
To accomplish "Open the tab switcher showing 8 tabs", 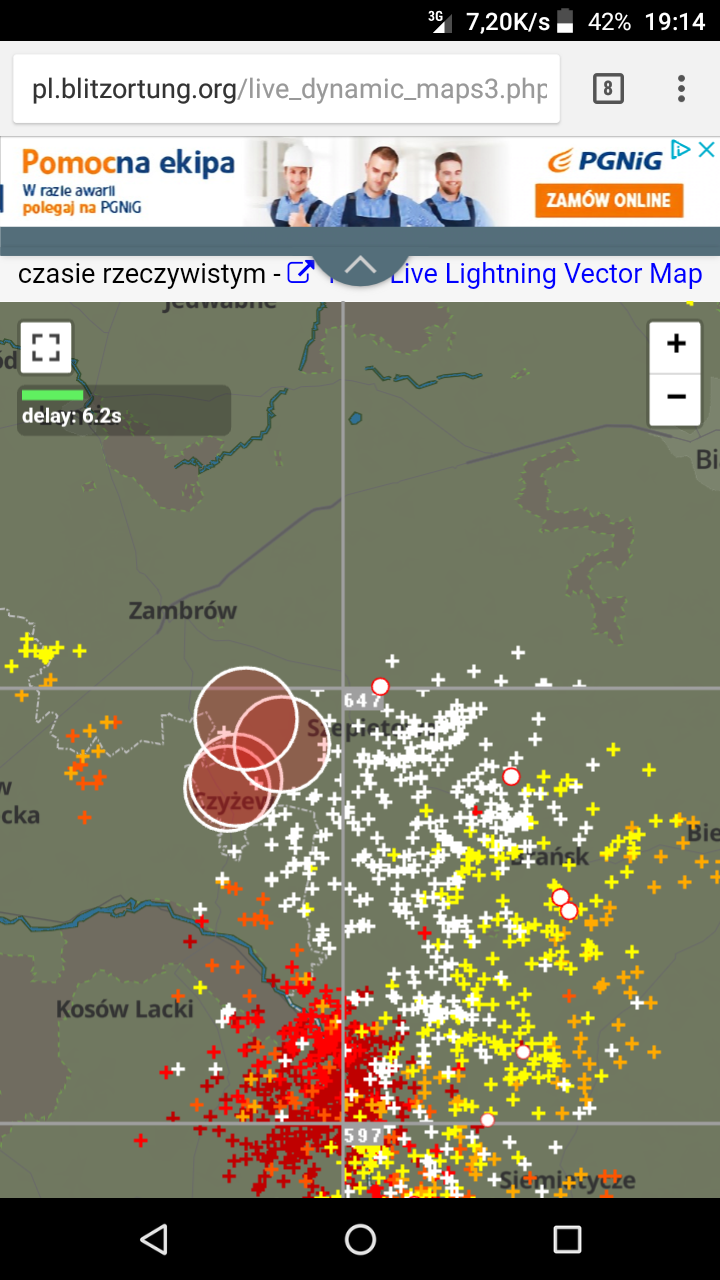I will tap(608, 90).
